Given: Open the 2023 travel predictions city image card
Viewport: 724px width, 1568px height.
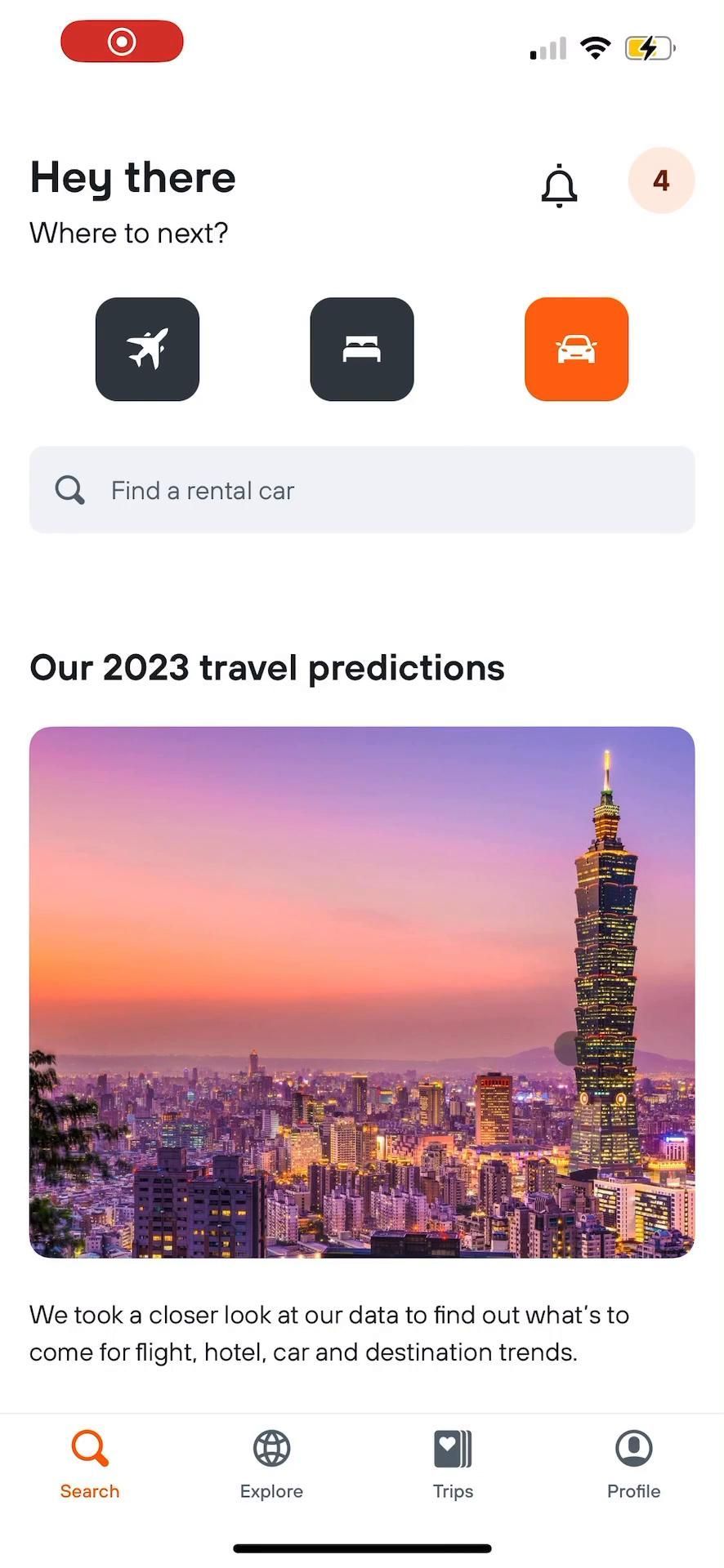Looking at the screenshot, I should point(362,991).
